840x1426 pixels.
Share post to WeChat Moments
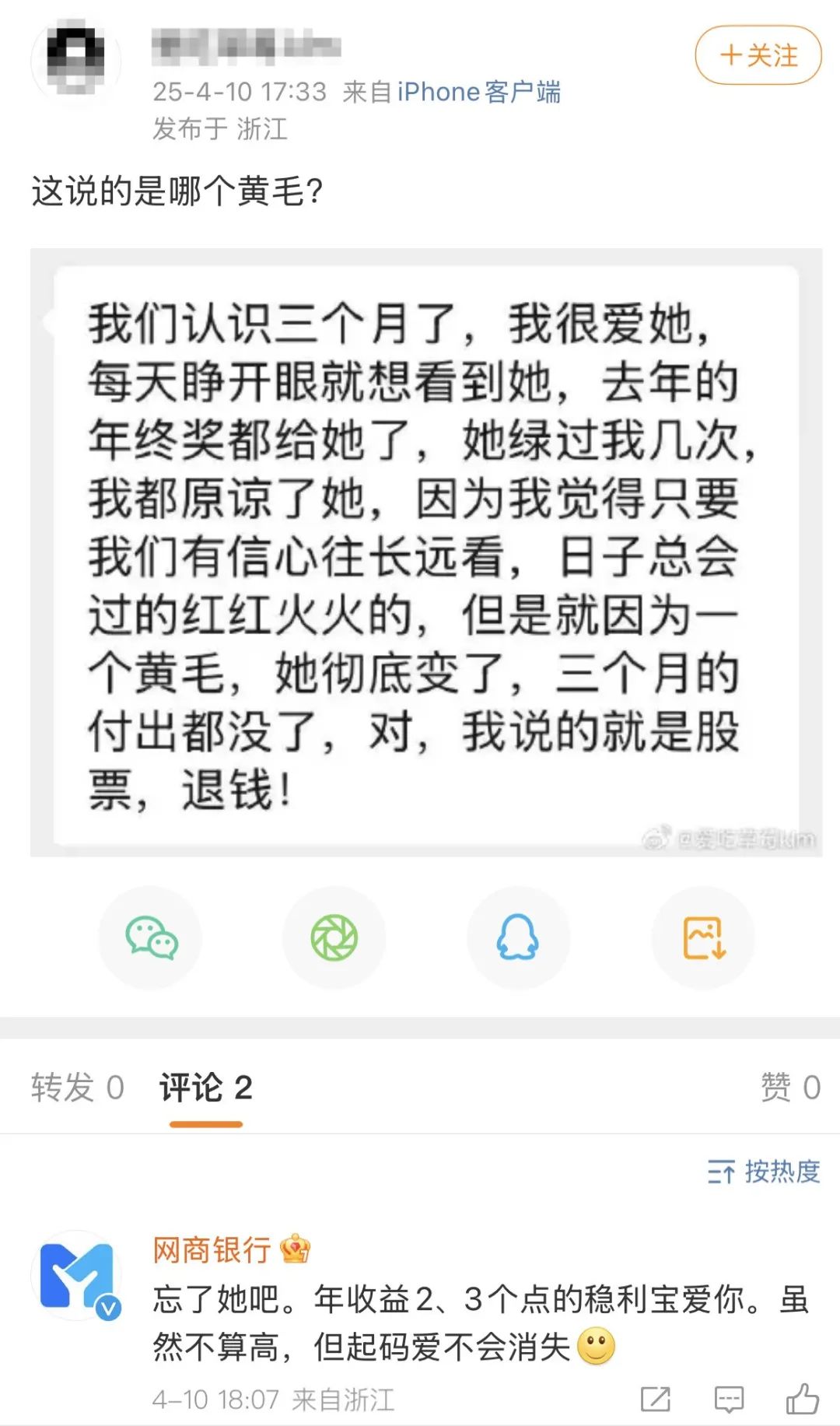coord(334,937)
